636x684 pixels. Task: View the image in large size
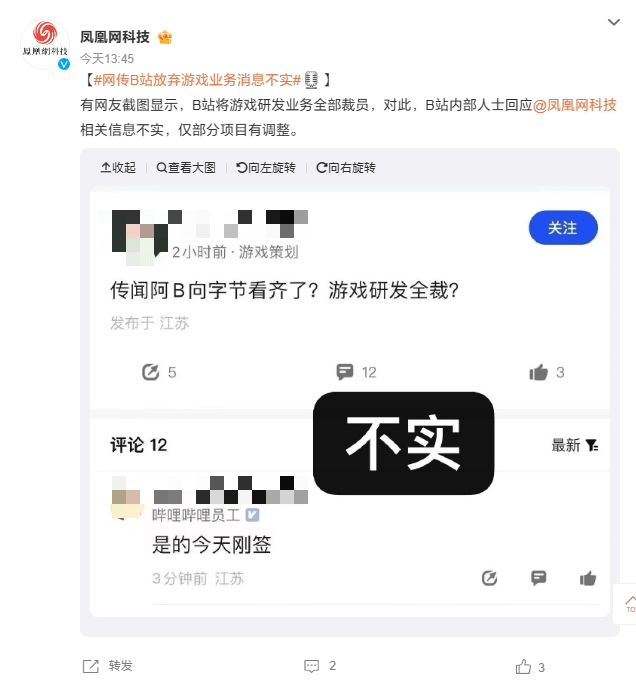pyautogui.click(x=185, y=168)
